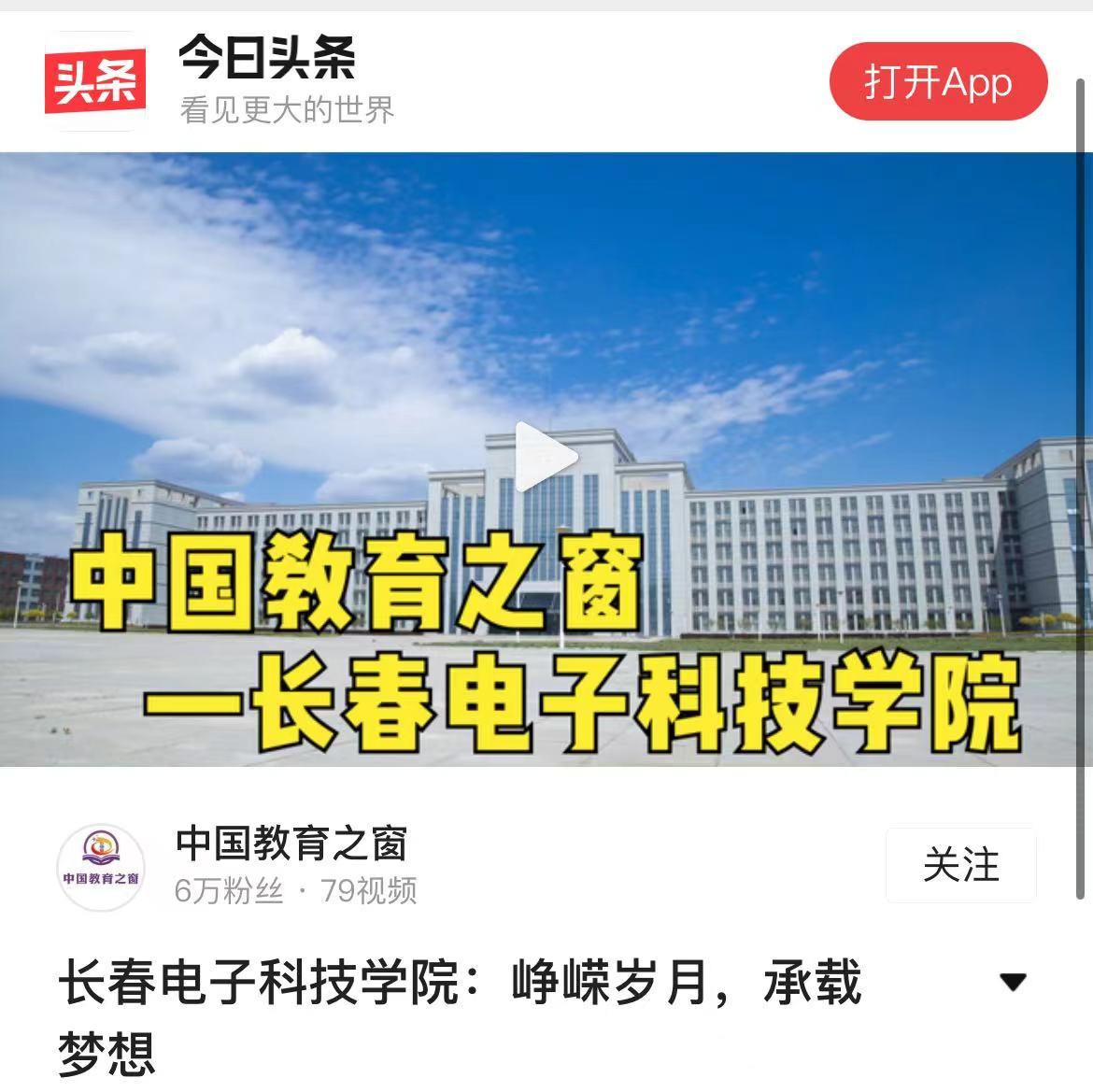This screenshot has width=1093, height=1092.
Task: Expand the video title description arrow
Action: tap(1013, 982)
